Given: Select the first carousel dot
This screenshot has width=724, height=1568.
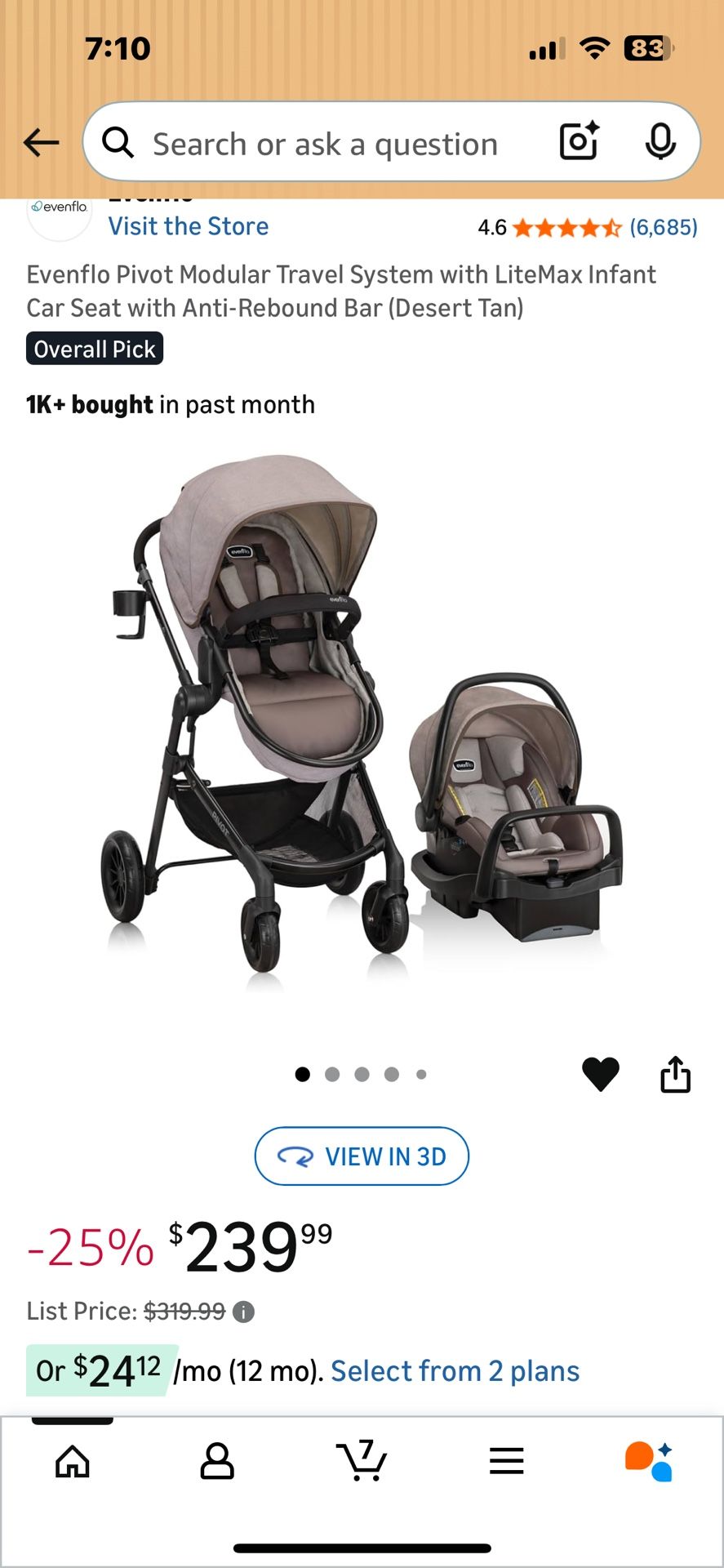Looking at the screenshot, I should tap(302, 1074).
